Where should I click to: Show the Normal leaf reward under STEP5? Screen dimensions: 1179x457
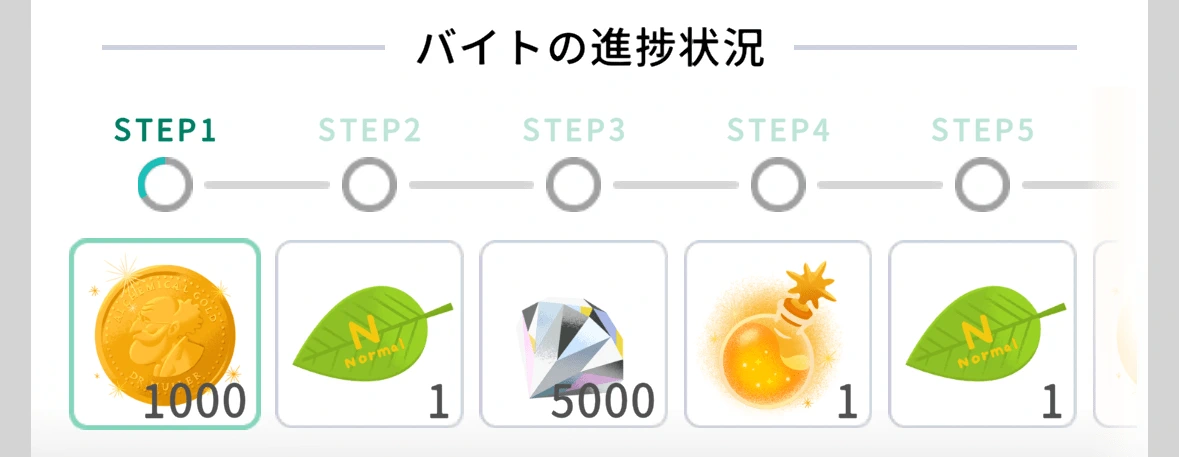pyautogui.click(x=982, y=334)
